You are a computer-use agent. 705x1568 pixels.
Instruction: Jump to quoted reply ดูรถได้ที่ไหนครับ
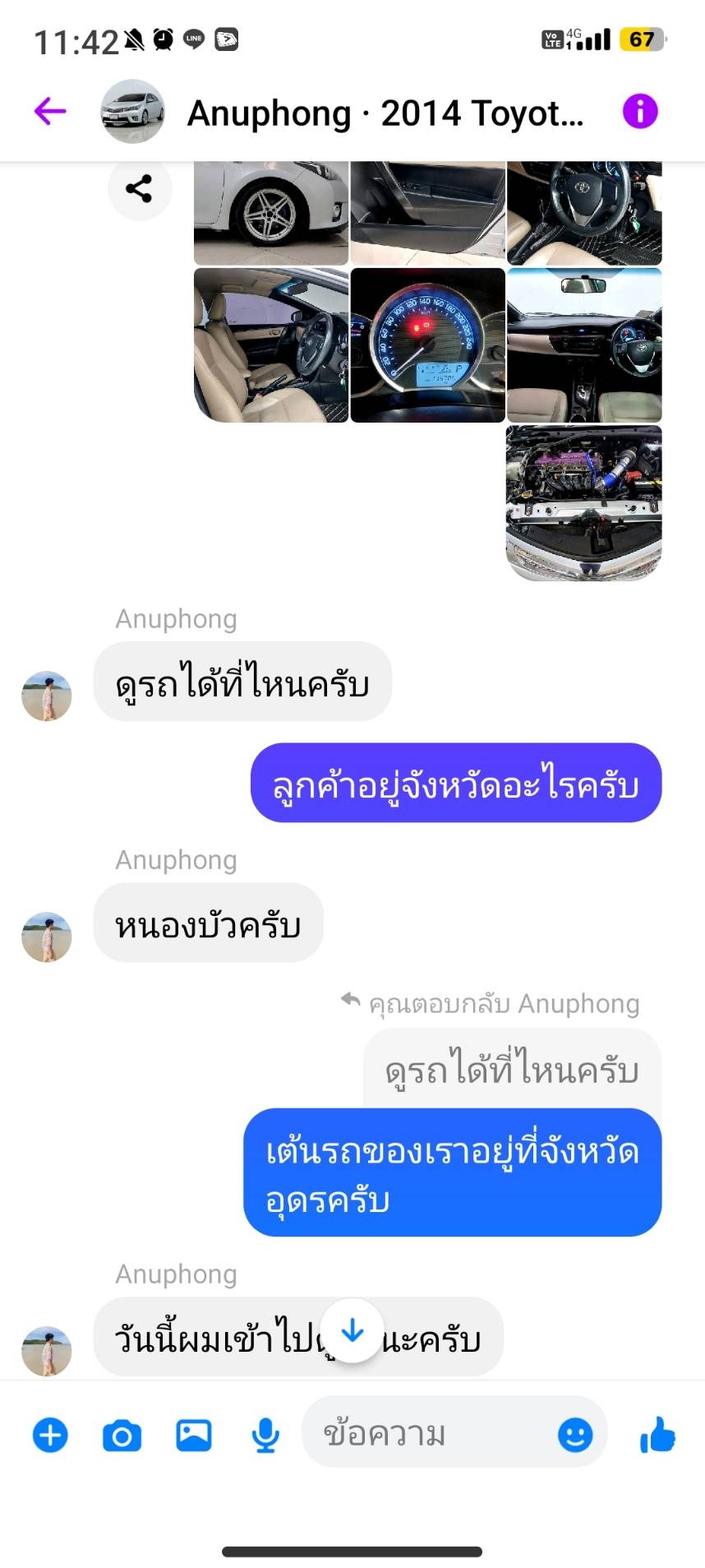512,1070
